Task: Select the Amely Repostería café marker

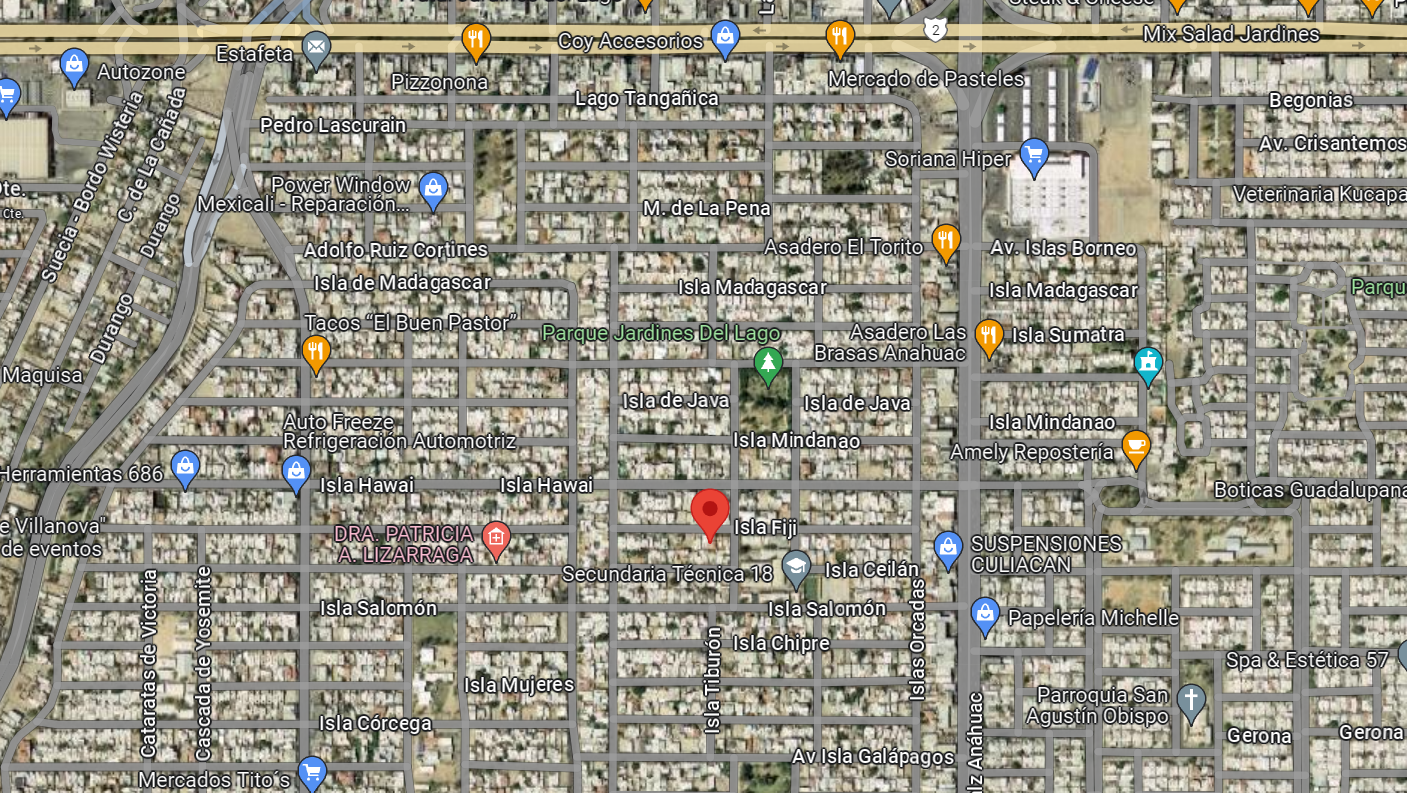Action: (x=1136, y=448)
